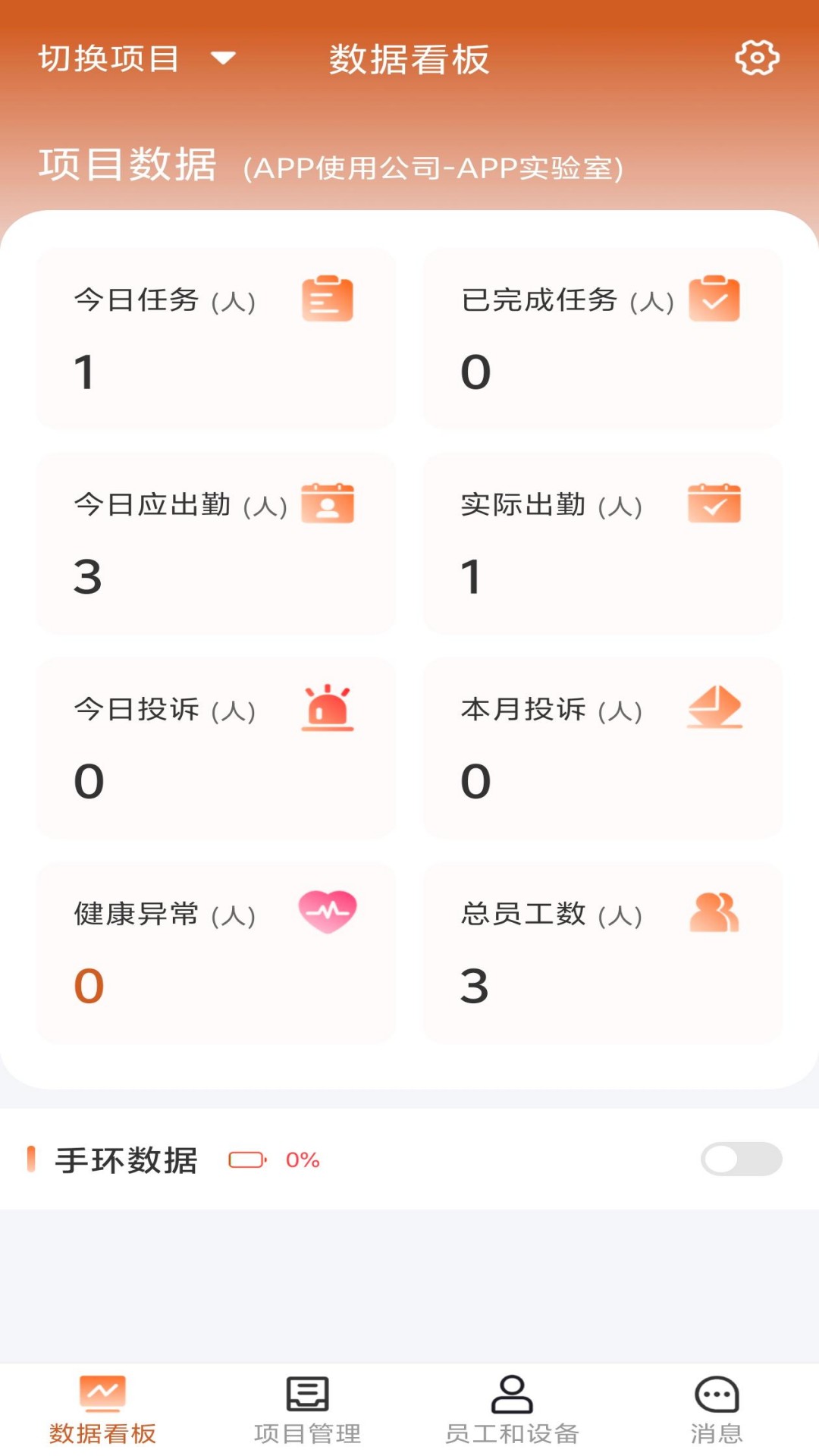
Task: Open the 切换项目 selector arrow
Action: [224, 58]
